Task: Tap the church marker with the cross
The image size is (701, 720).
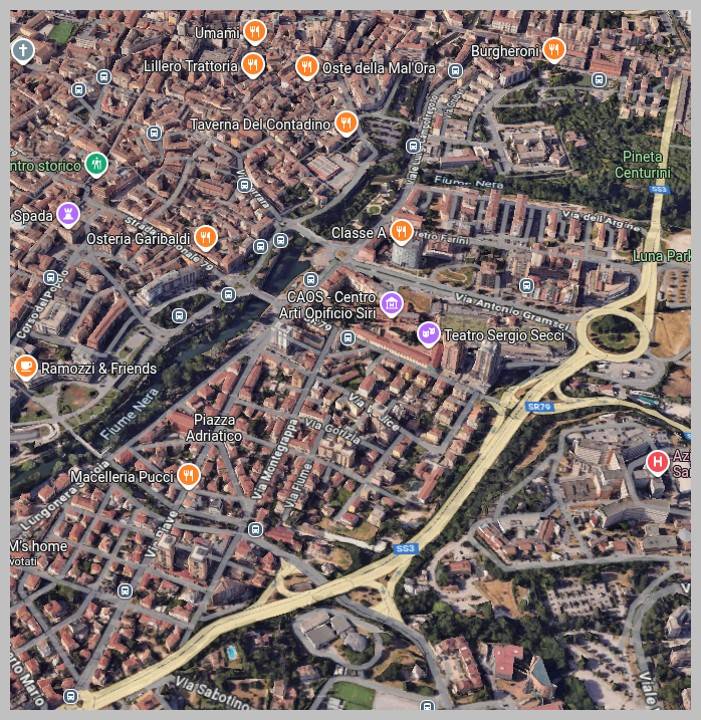Action: click(x=22, y=48)
